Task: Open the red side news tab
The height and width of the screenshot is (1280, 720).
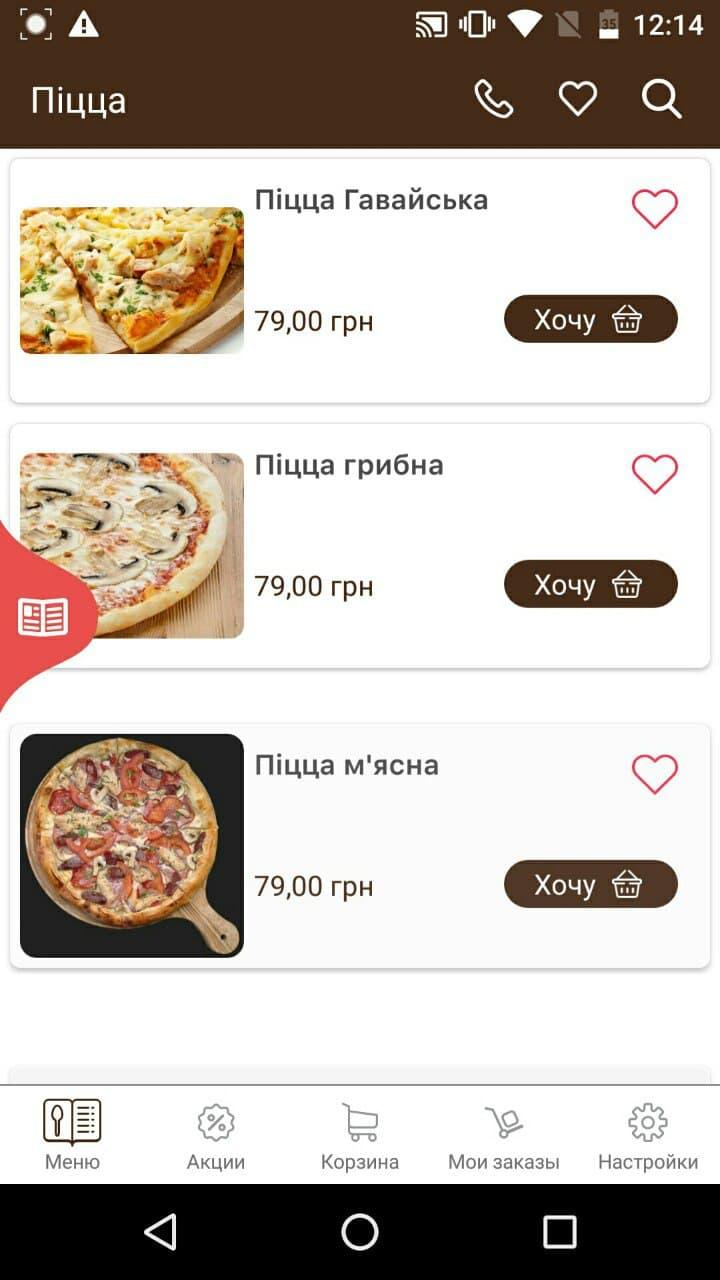Action: coord(43,617)
